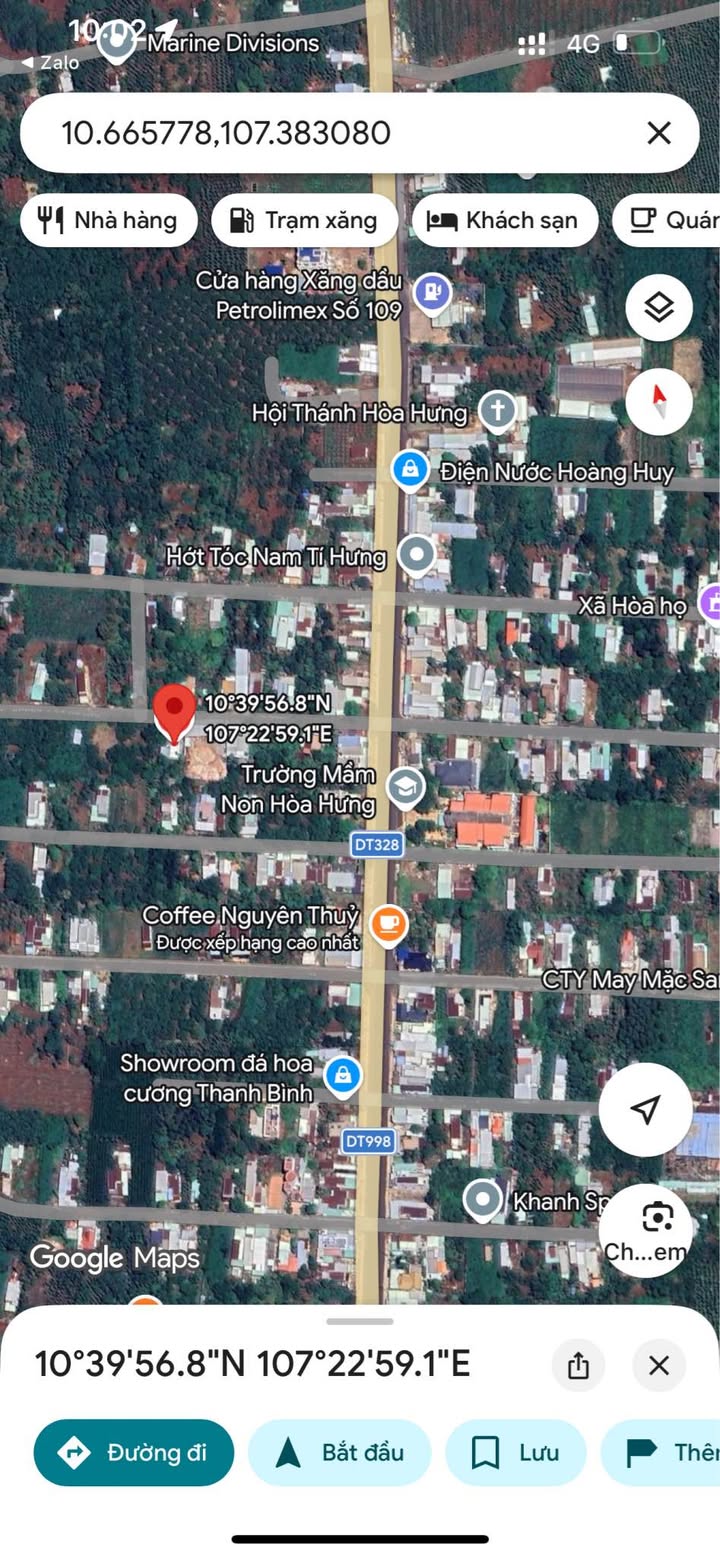Screen dimensions: 720x1557
Task: Edit the coordinates search field
Action: point(330,133)
